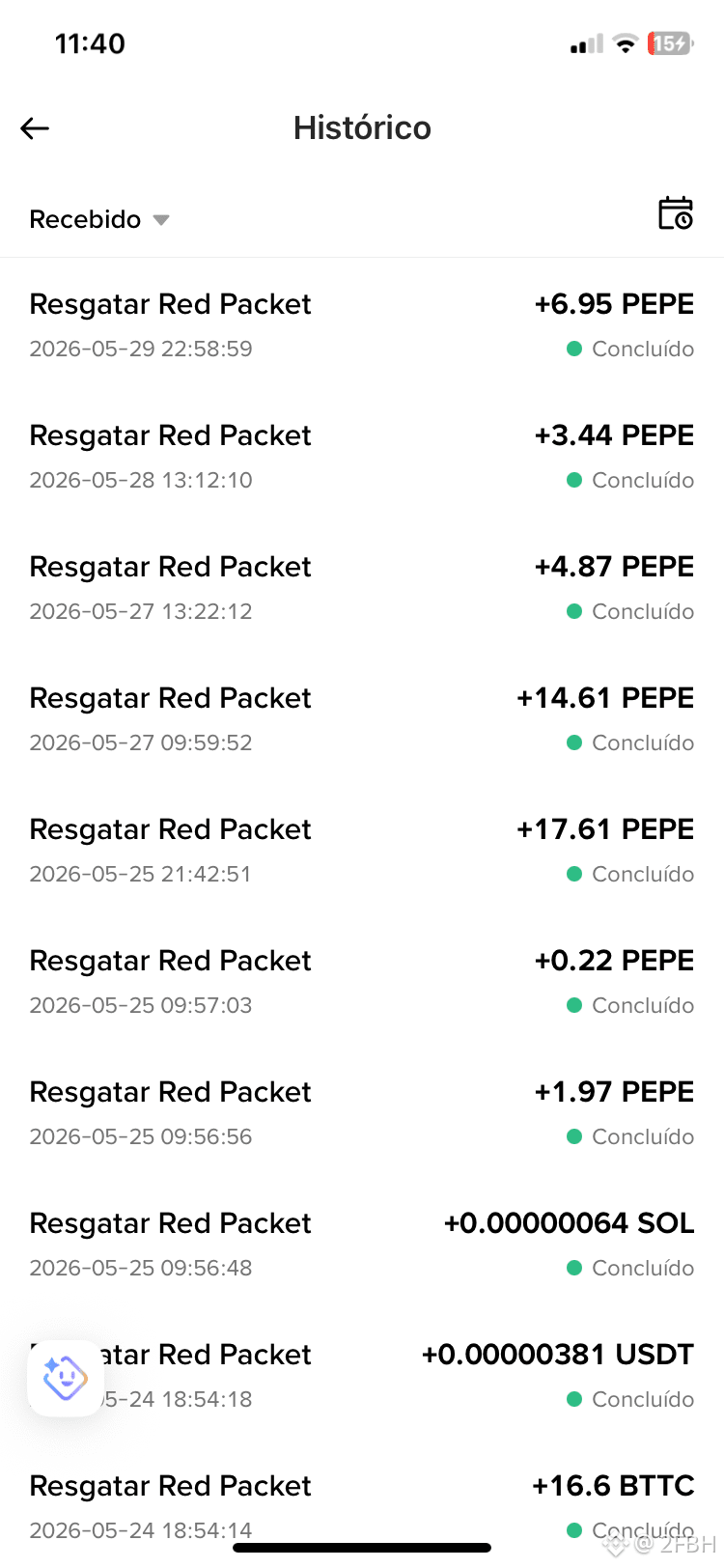Screen dimensions: 724x1568
Task: Open the floating AI assistant icon
Action: 66,1378
